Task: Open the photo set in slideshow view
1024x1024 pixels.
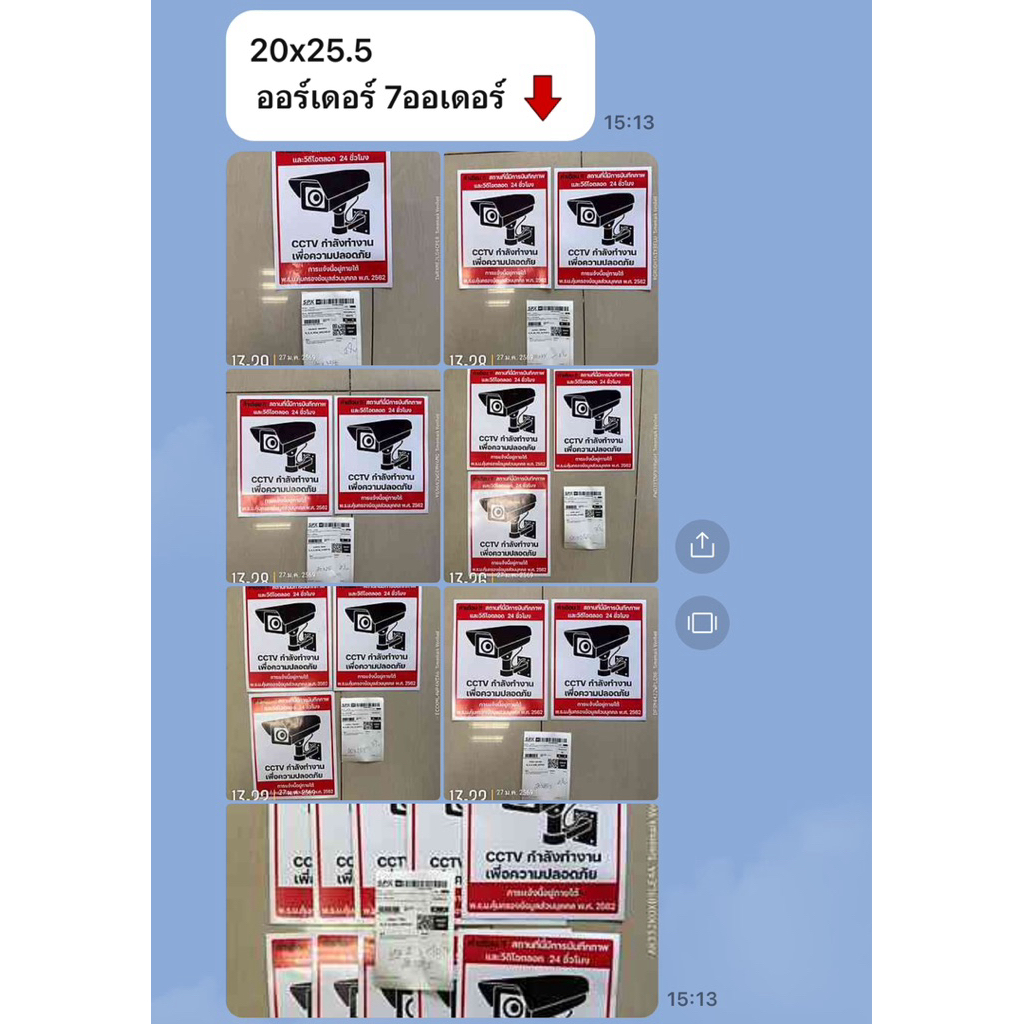Action: click(x=702, y=622)
